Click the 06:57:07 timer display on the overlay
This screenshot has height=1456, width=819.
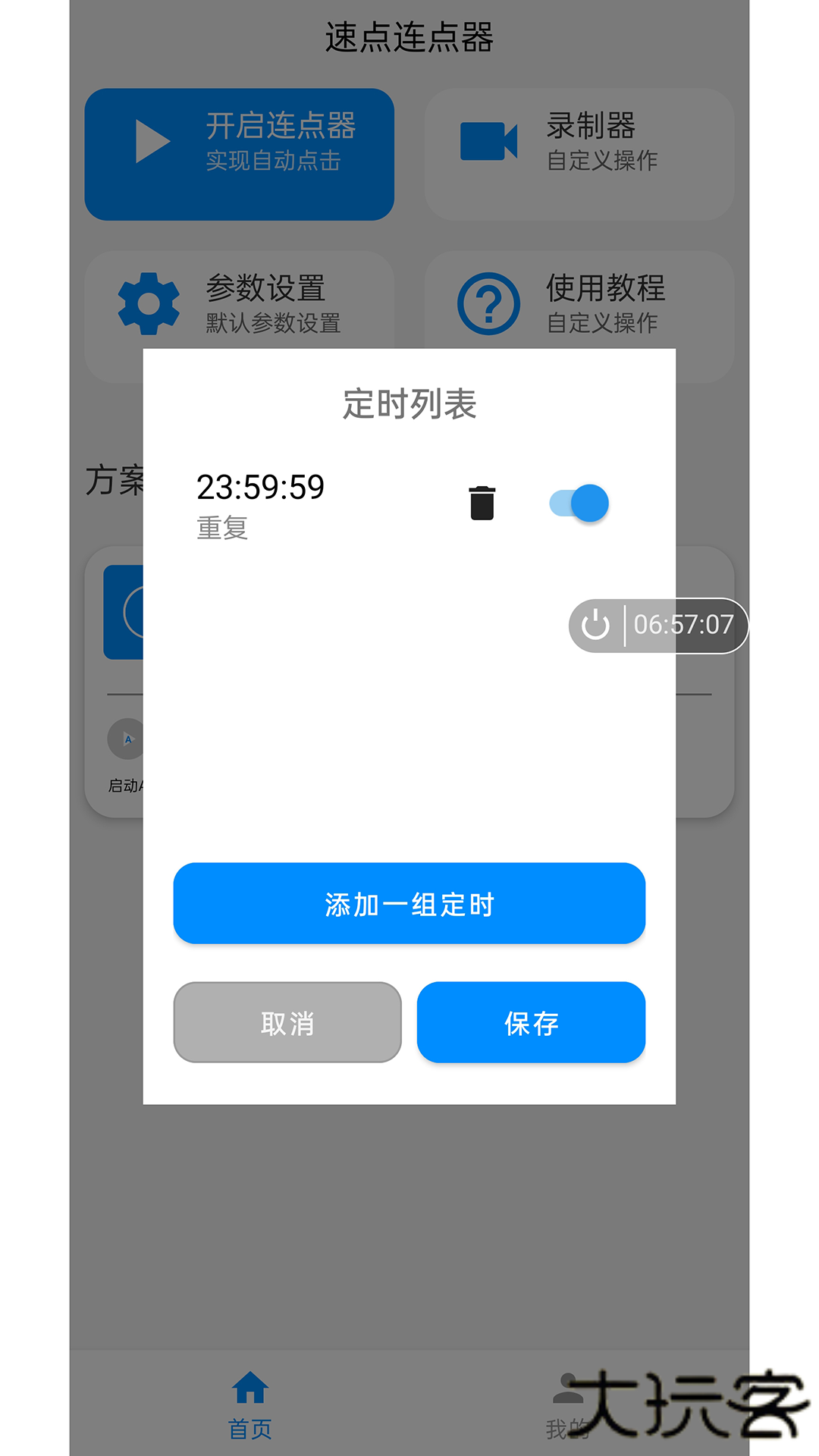[683, 625]
